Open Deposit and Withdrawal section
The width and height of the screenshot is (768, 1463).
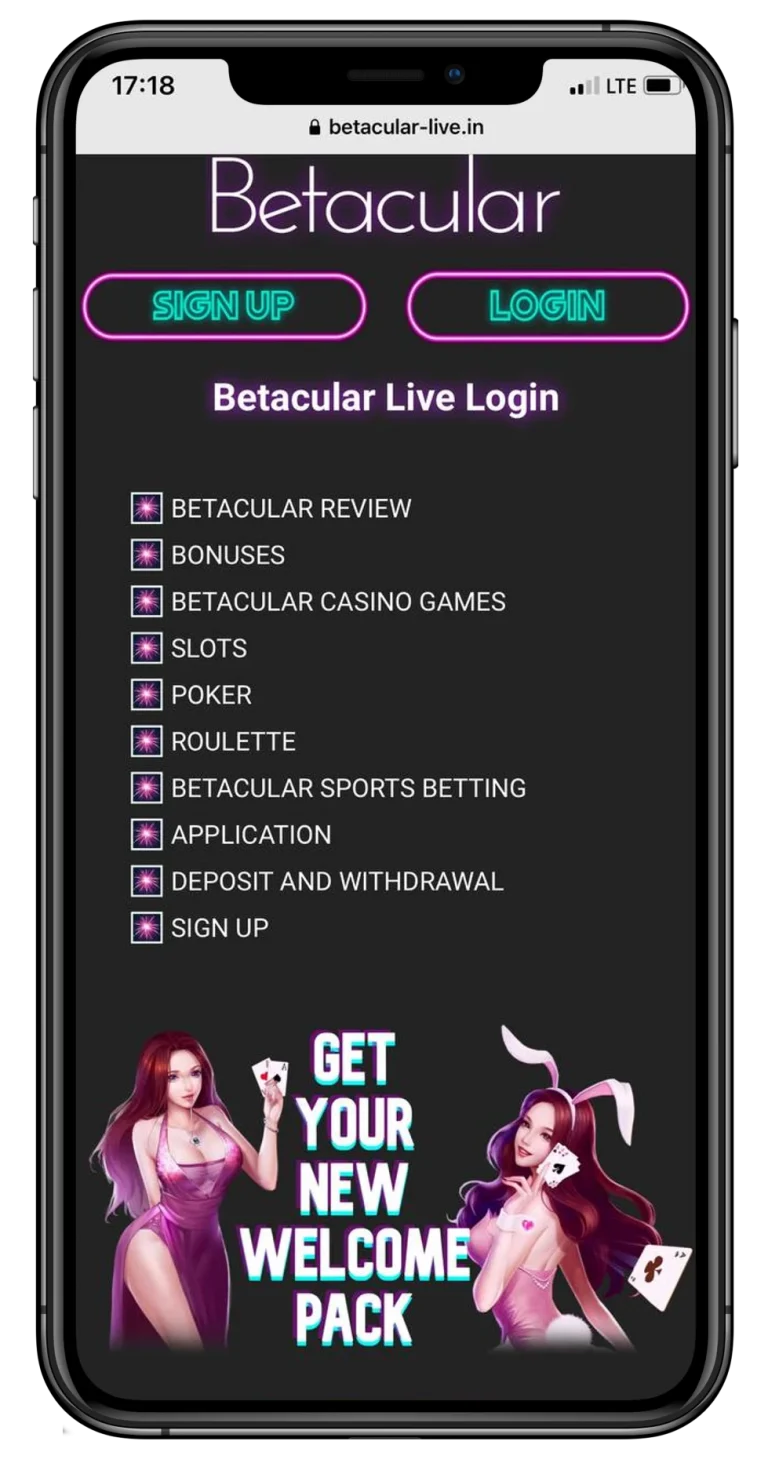[x=337, y=882]
